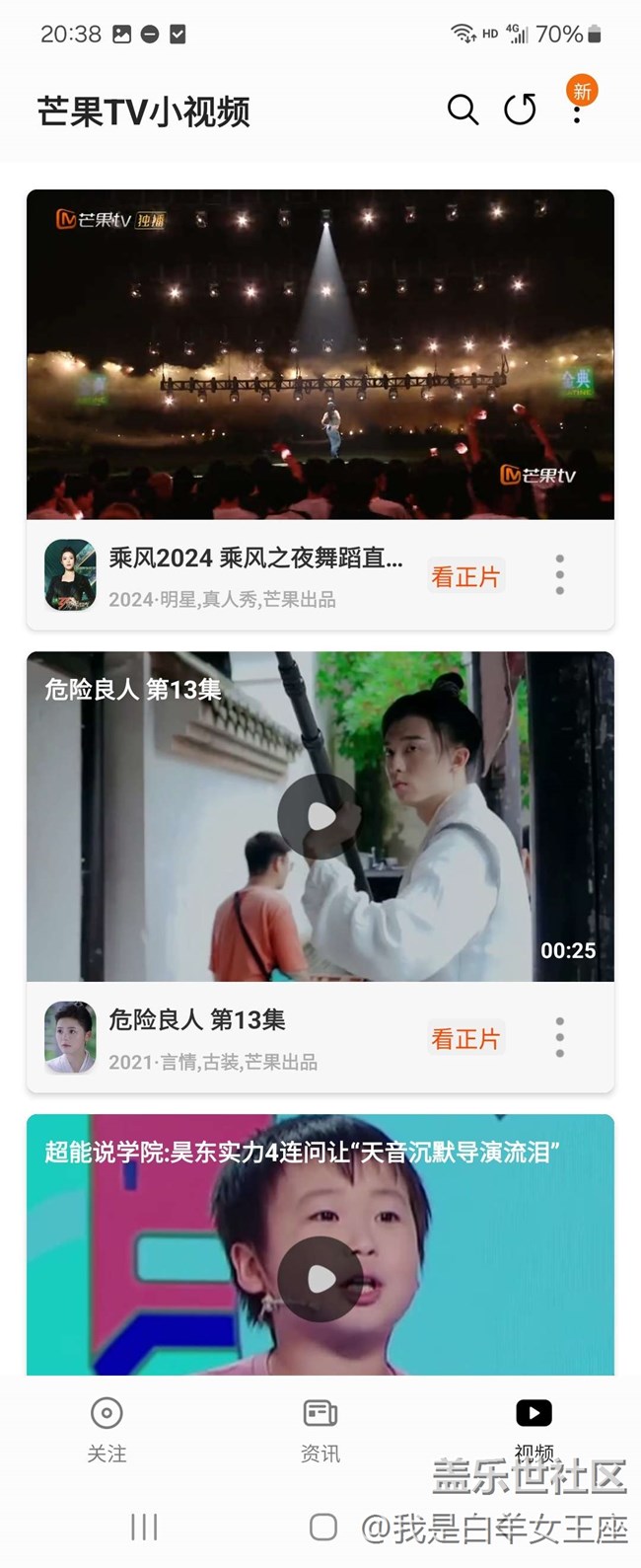Refresh the video feed
Screen dimensions: 641x1568
[x=520, y=110]
